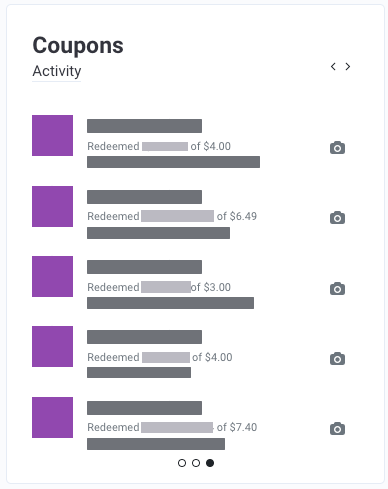Tap the camera icon for the $6.49 coupon
This screenshot has width=388, height=489.
[x=337, y=218]
